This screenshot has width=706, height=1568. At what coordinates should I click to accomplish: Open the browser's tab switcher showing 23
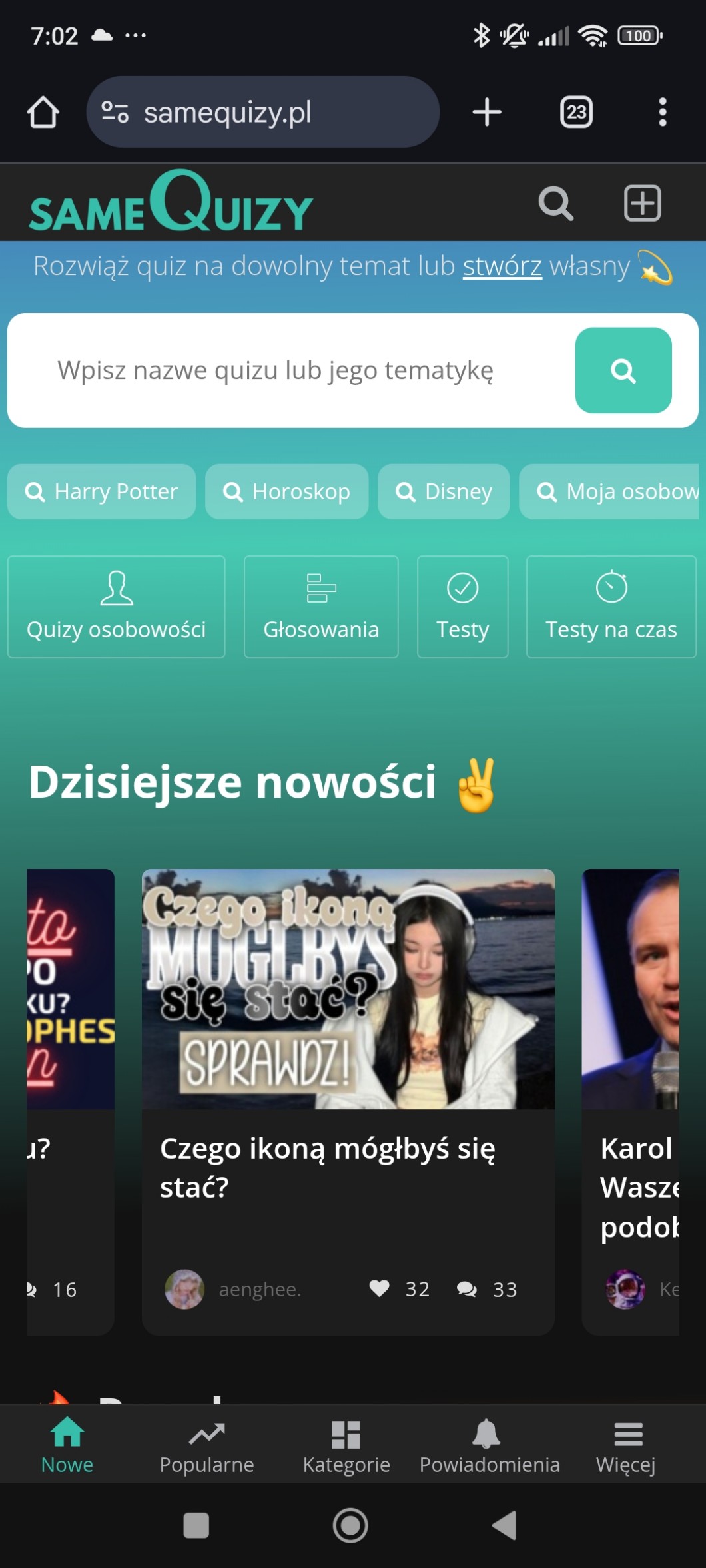click(576, 112)
